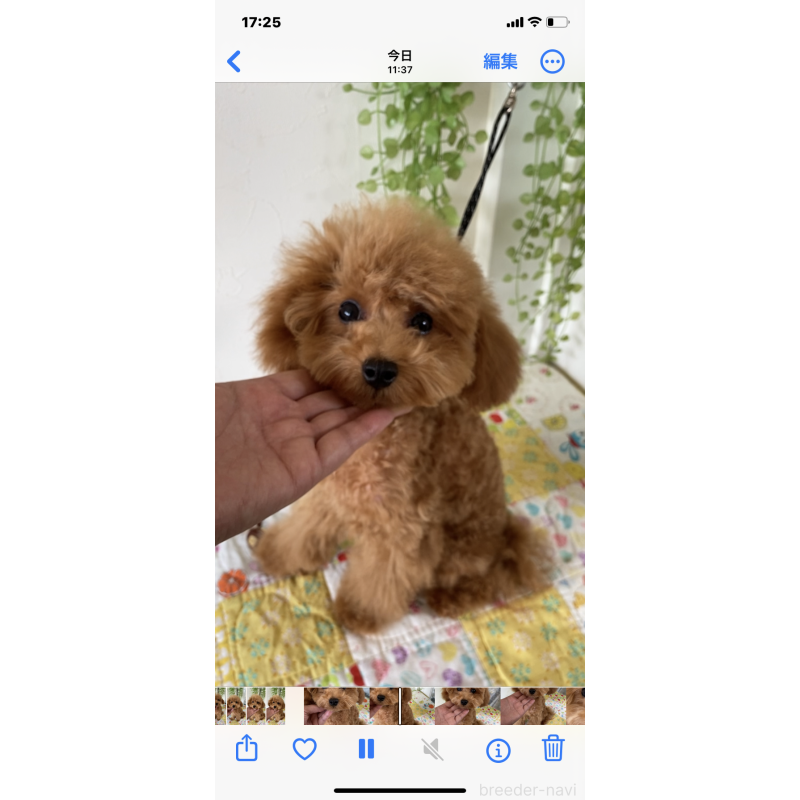800x800 pixels.
Task: Tap 編集 to edit this video
Action: (500, 61)
